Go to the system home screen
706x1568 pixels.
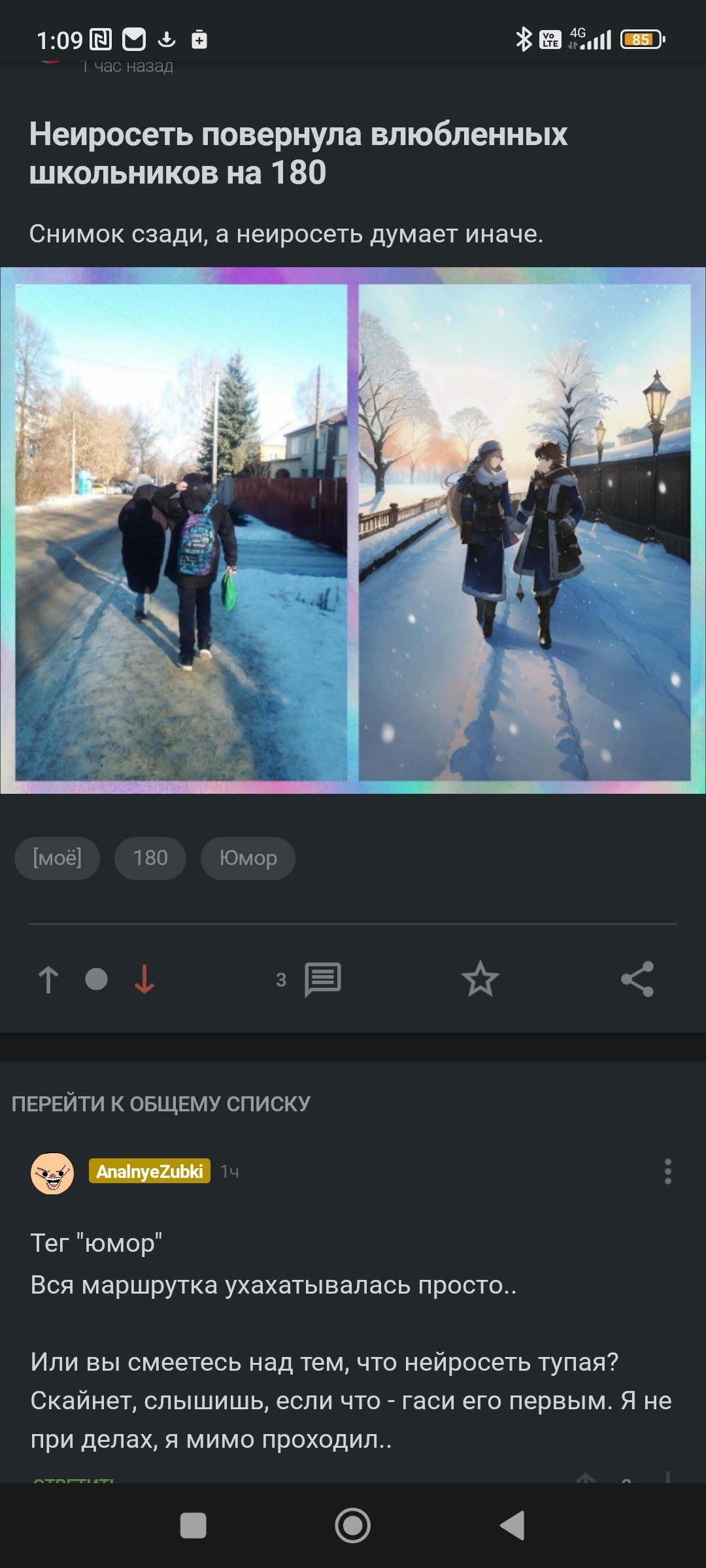(353, 1526)
